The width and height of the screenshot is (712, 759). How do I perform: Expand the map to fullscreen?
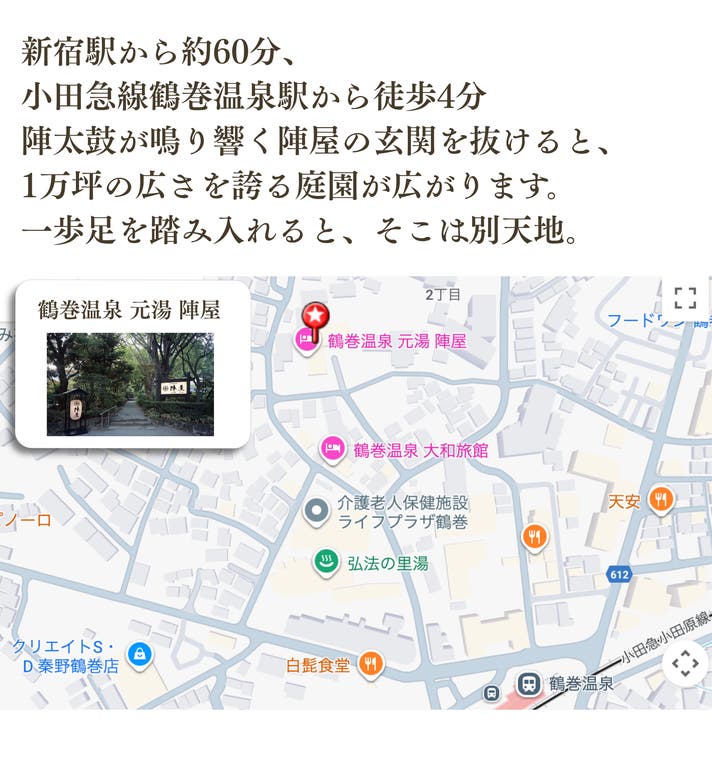coord(685,298)
